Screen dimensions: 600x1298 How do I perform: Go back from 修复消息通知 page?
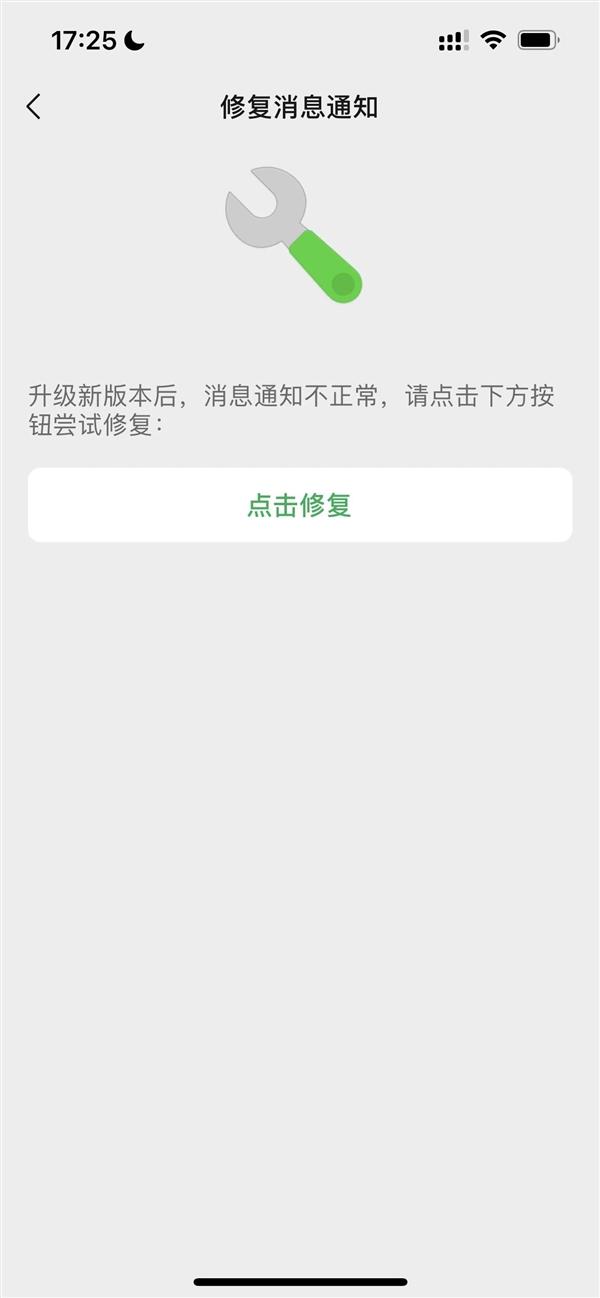(34, 107)
